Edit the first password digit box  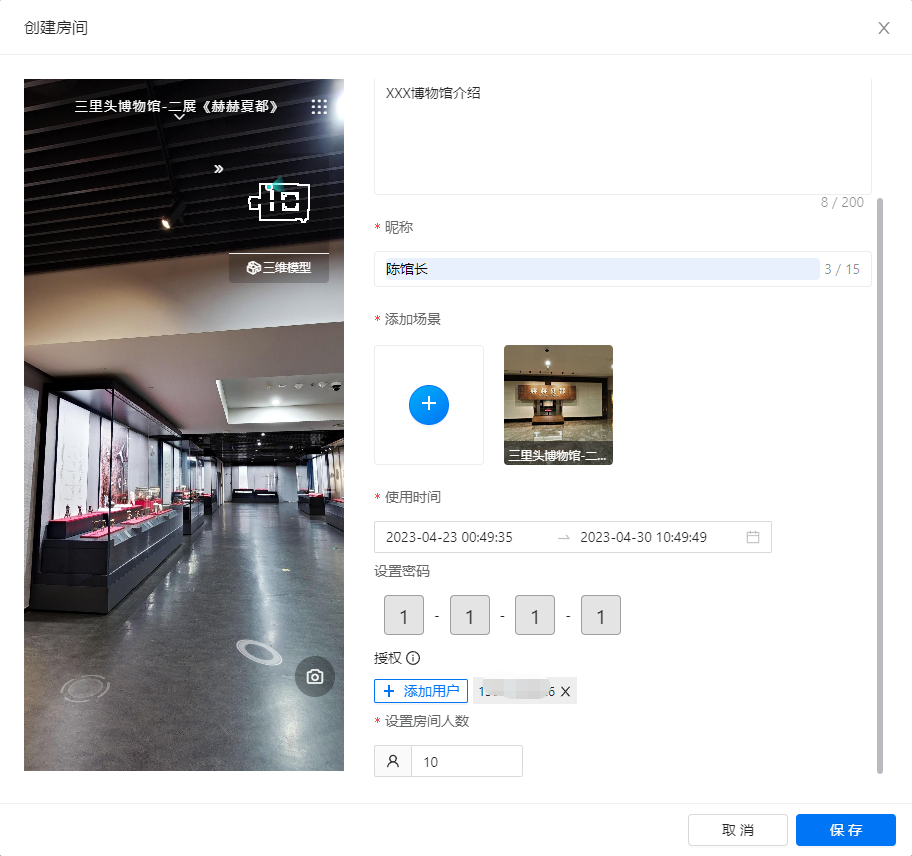tap(404, 615)
